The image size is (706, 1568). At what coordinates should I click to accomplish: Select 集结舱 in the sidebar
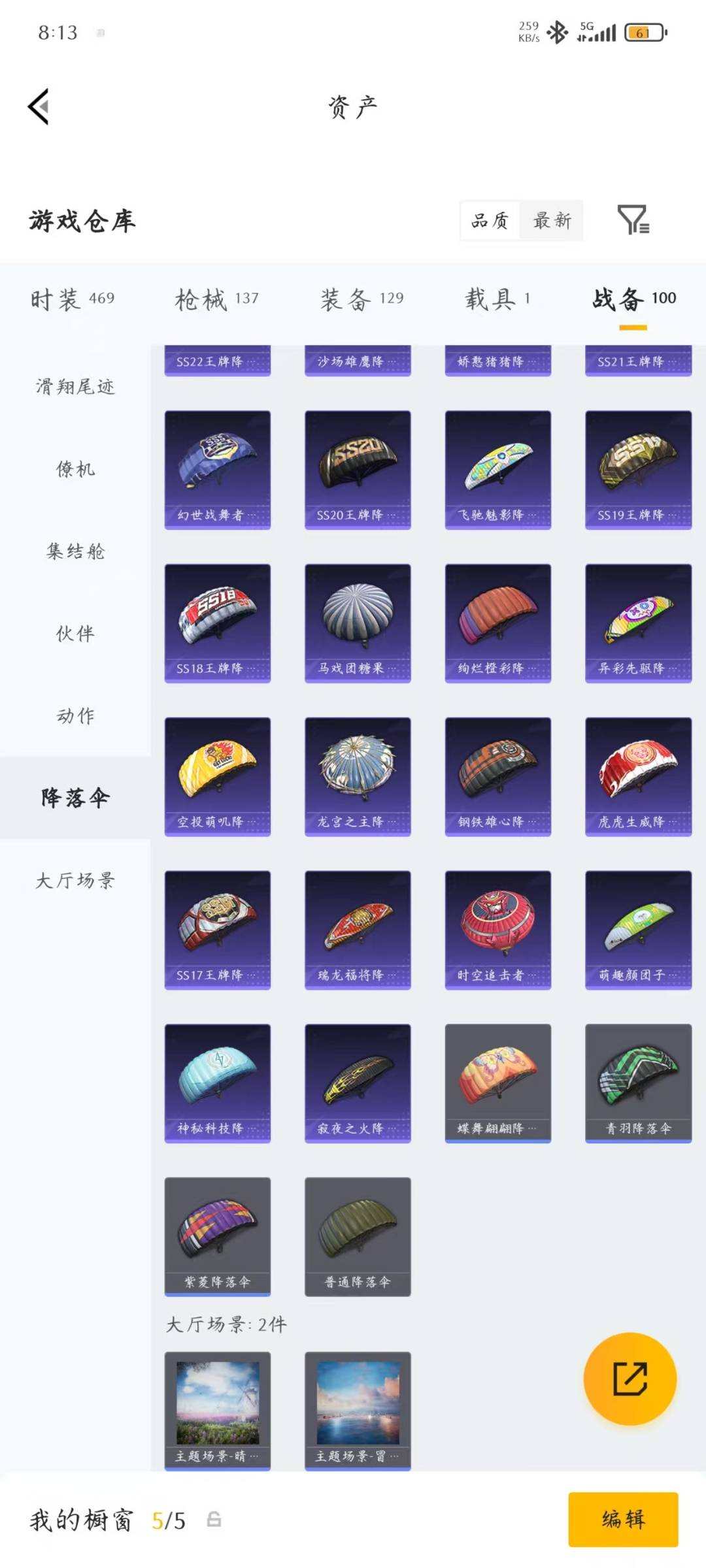coord(74,551)
